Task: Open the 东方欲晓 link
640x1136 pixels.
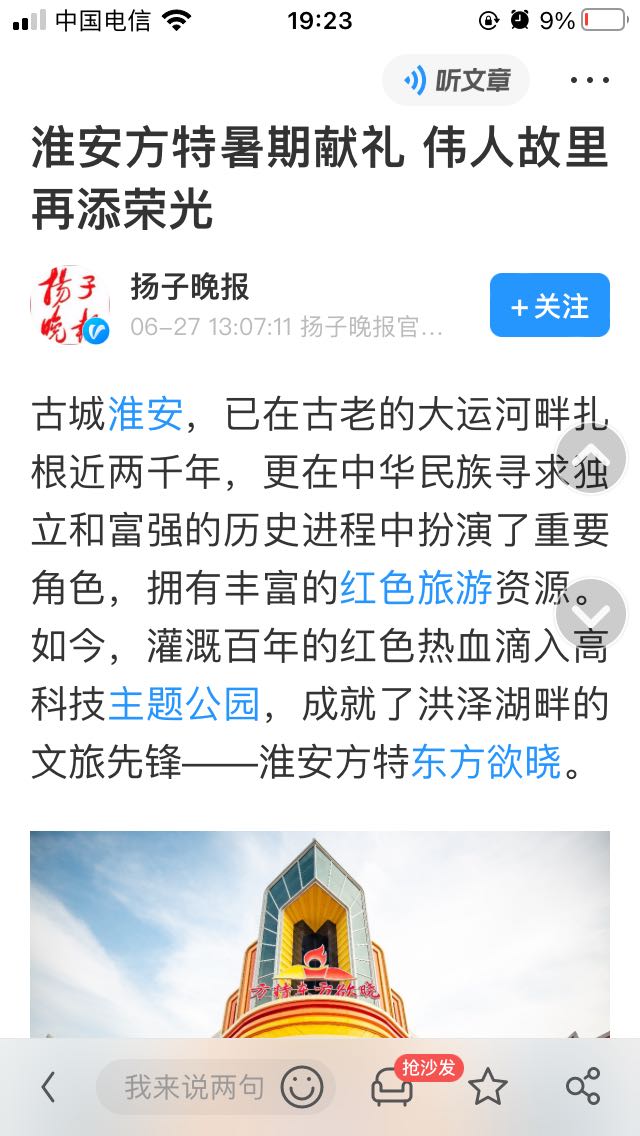Action: 486,761
